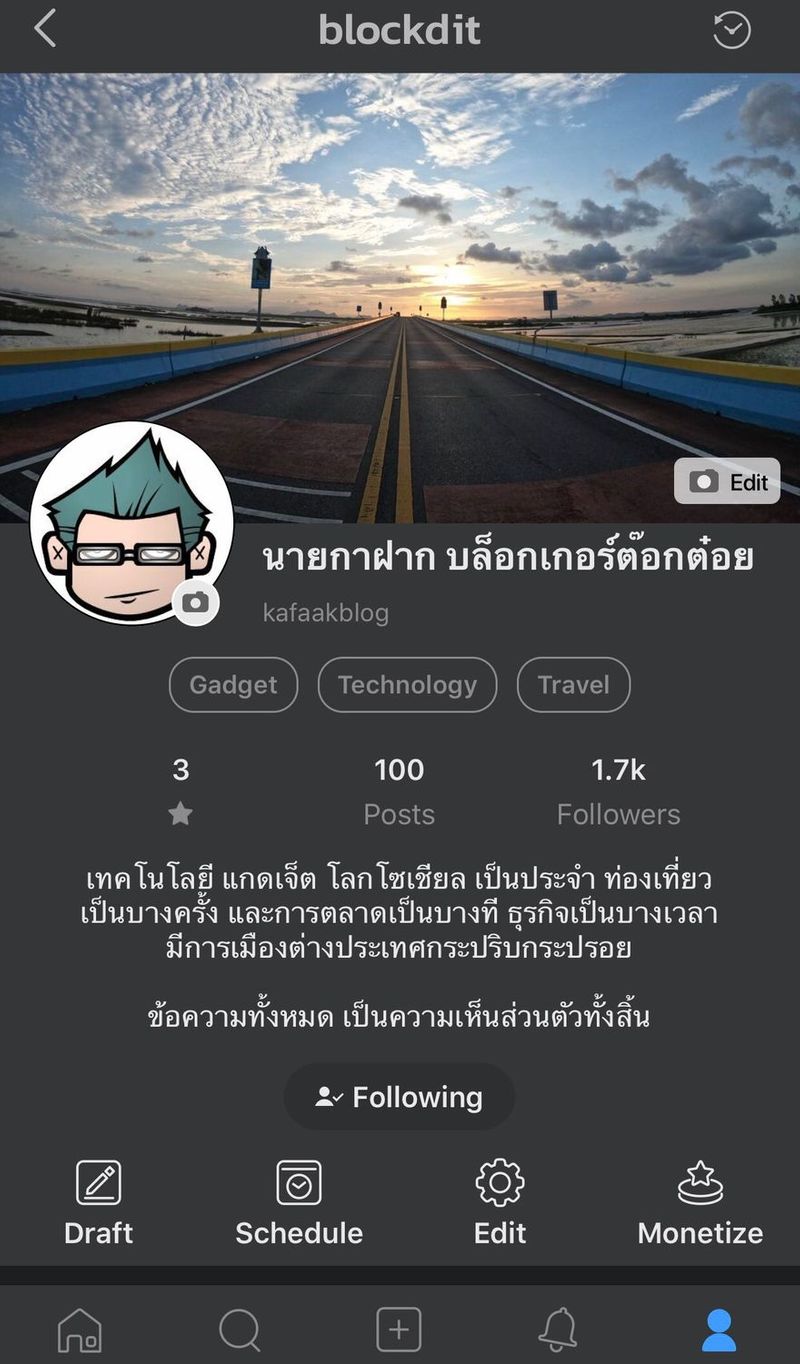Edit the cover photo
The width and height of the screenshot is (800, 1364).
[x=726, y=481]
